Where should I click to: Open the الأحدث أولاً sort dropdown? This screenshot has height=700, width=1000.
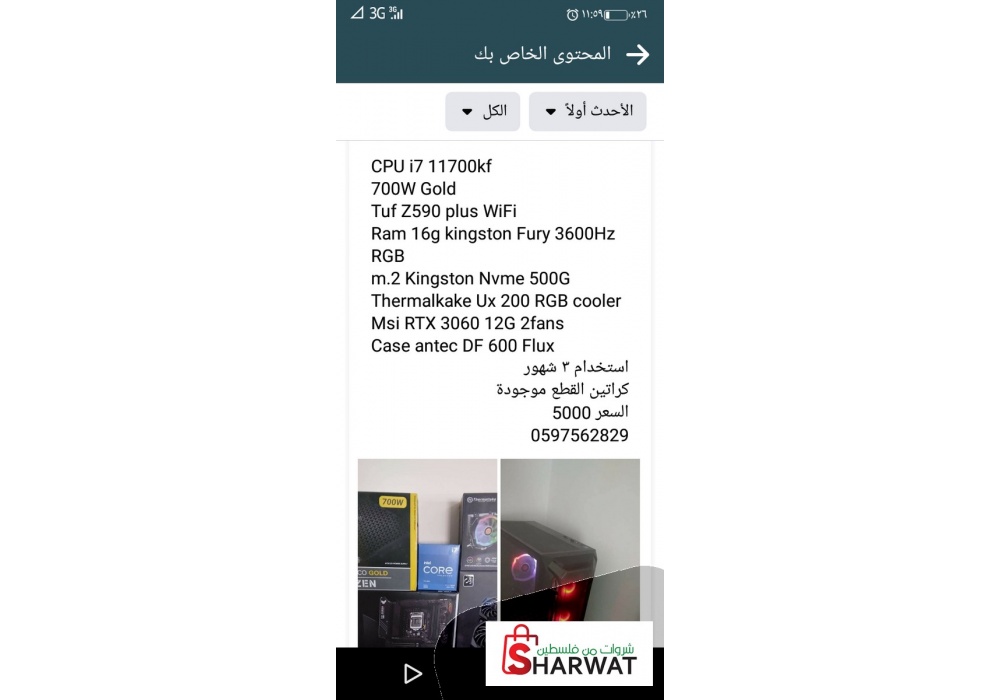[587, 111]
